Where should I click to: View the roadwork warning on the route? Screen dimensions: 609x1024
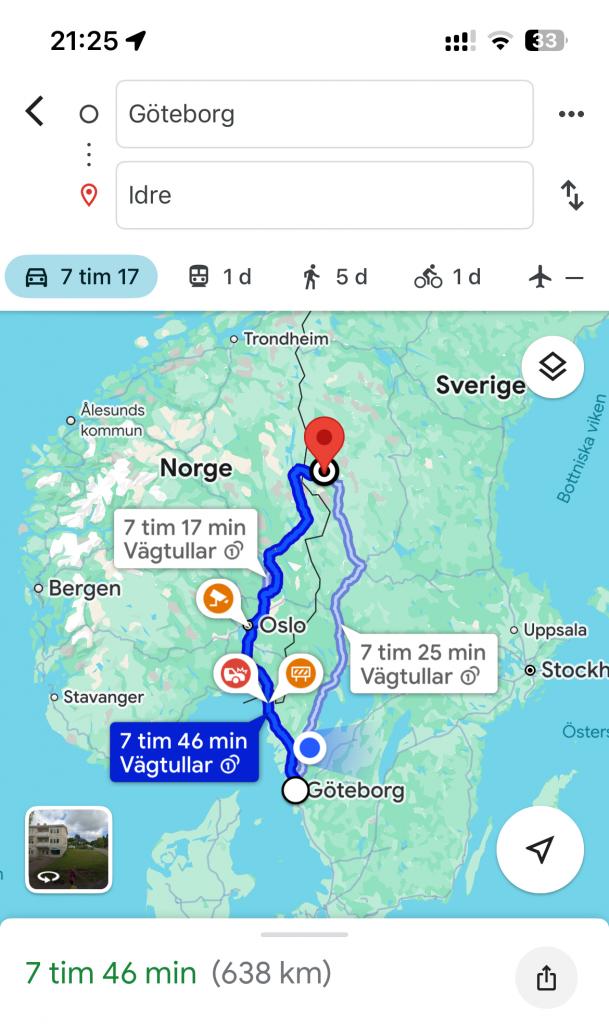[x=300, y=671]
